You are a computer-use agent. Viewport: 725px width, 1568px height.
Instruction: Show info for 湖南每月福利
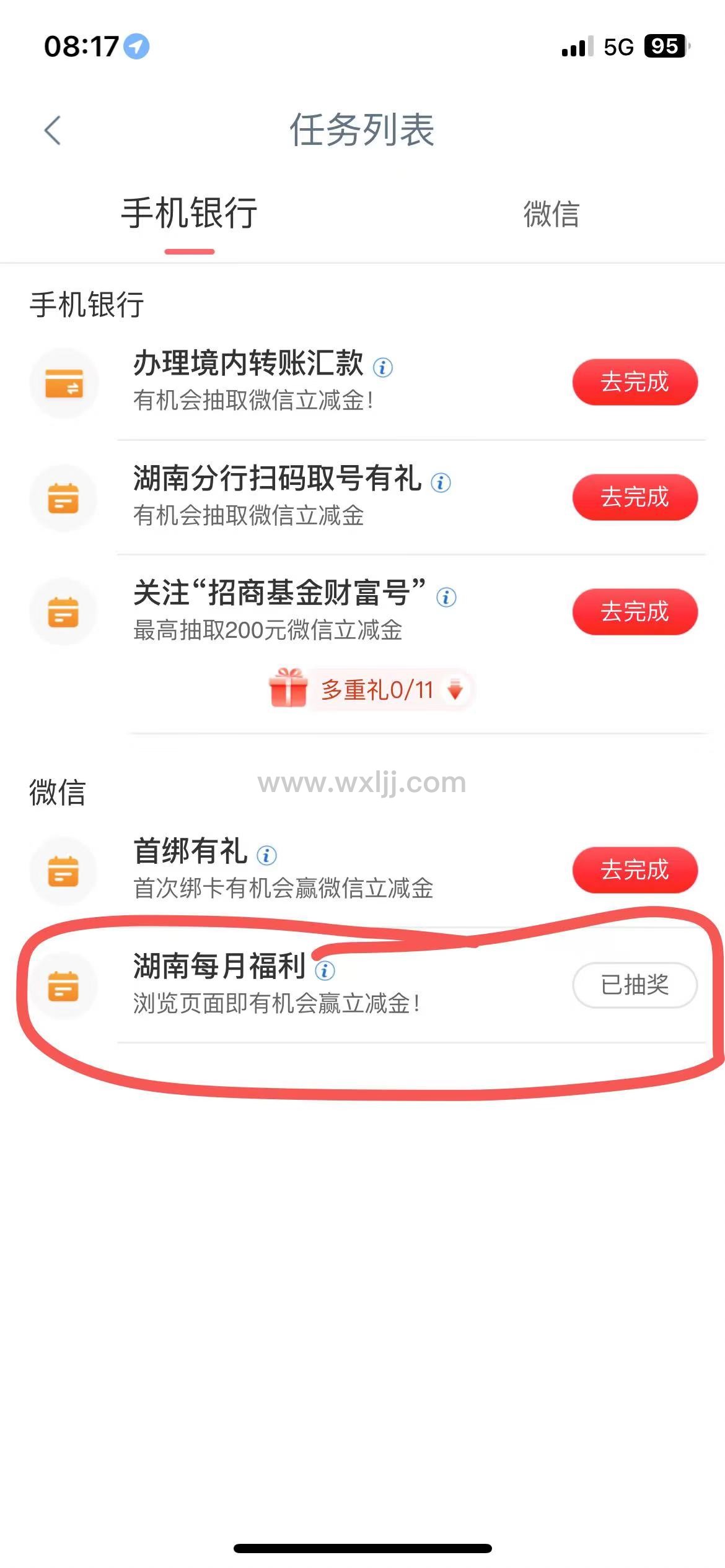325,970
